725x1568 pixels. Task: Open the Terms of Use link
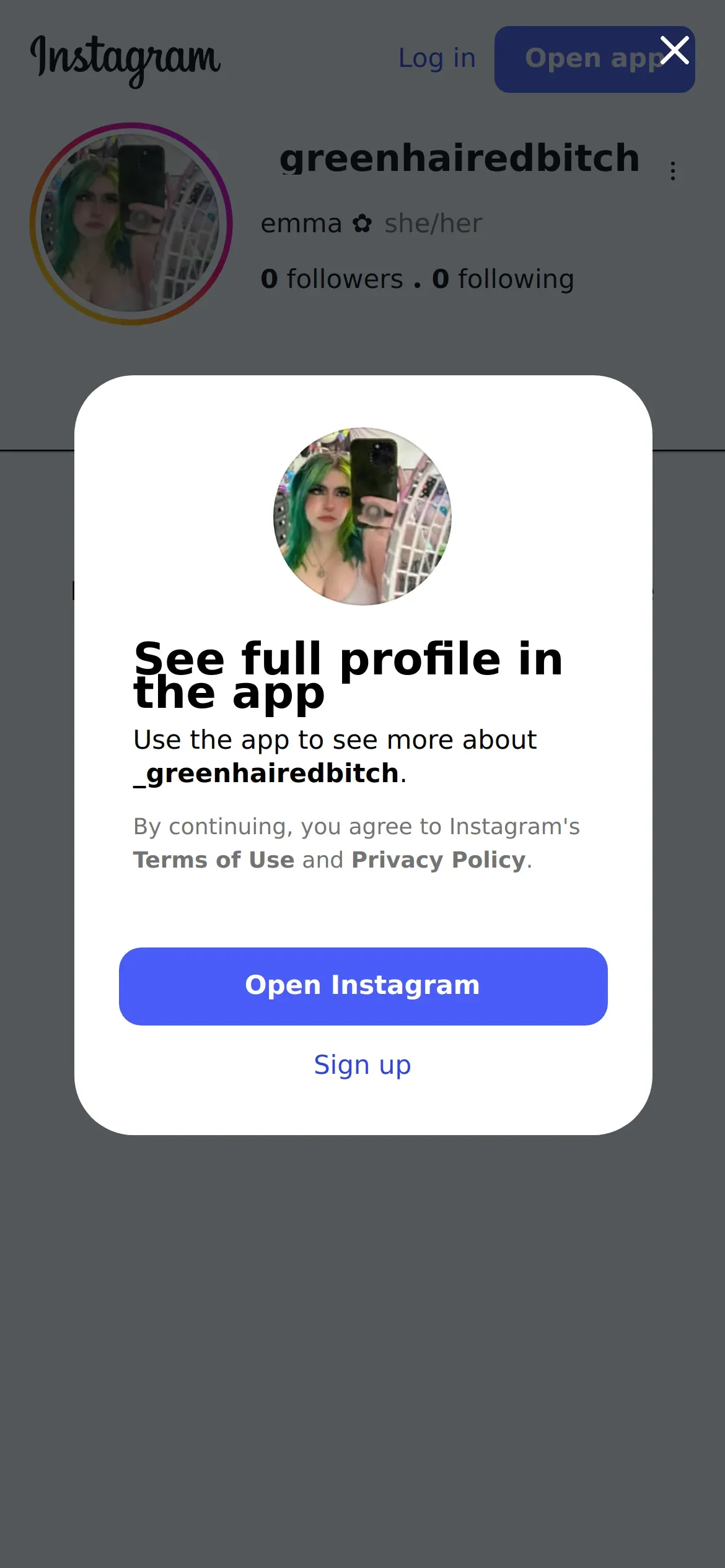(x=214, y=860)
